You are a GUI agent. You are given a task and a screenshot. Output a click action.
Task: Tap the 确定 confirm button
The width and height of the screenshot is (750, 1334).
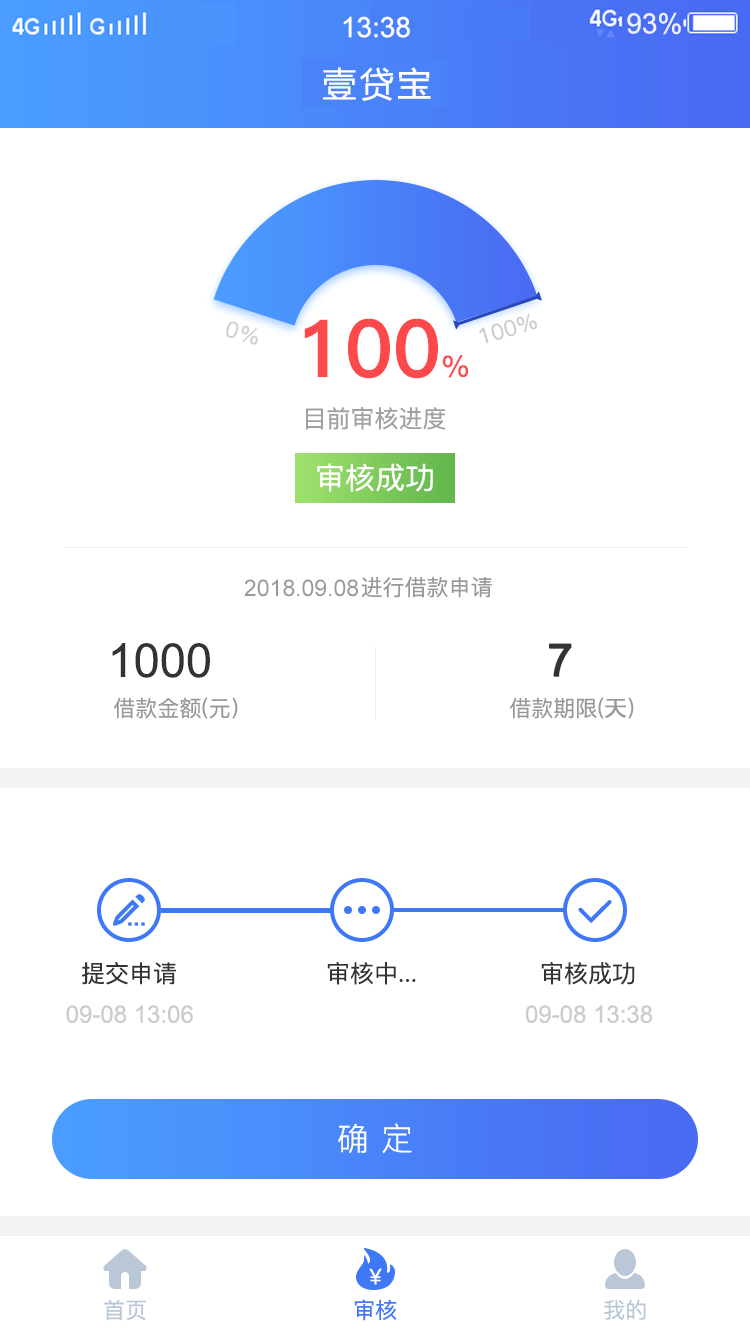[x=375, y=1139]
